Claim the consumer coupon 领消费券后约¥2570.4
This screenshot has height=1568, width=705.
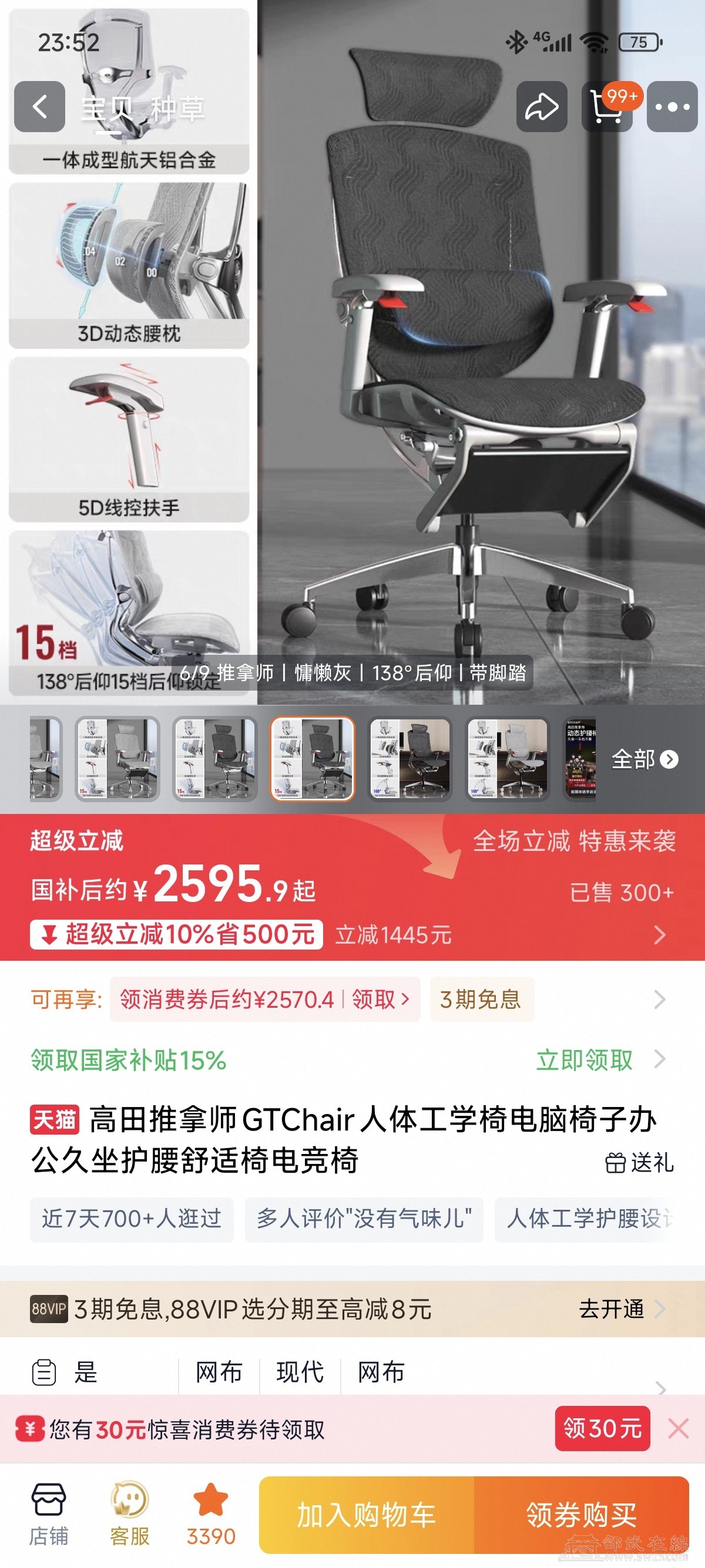pos(265,999)
